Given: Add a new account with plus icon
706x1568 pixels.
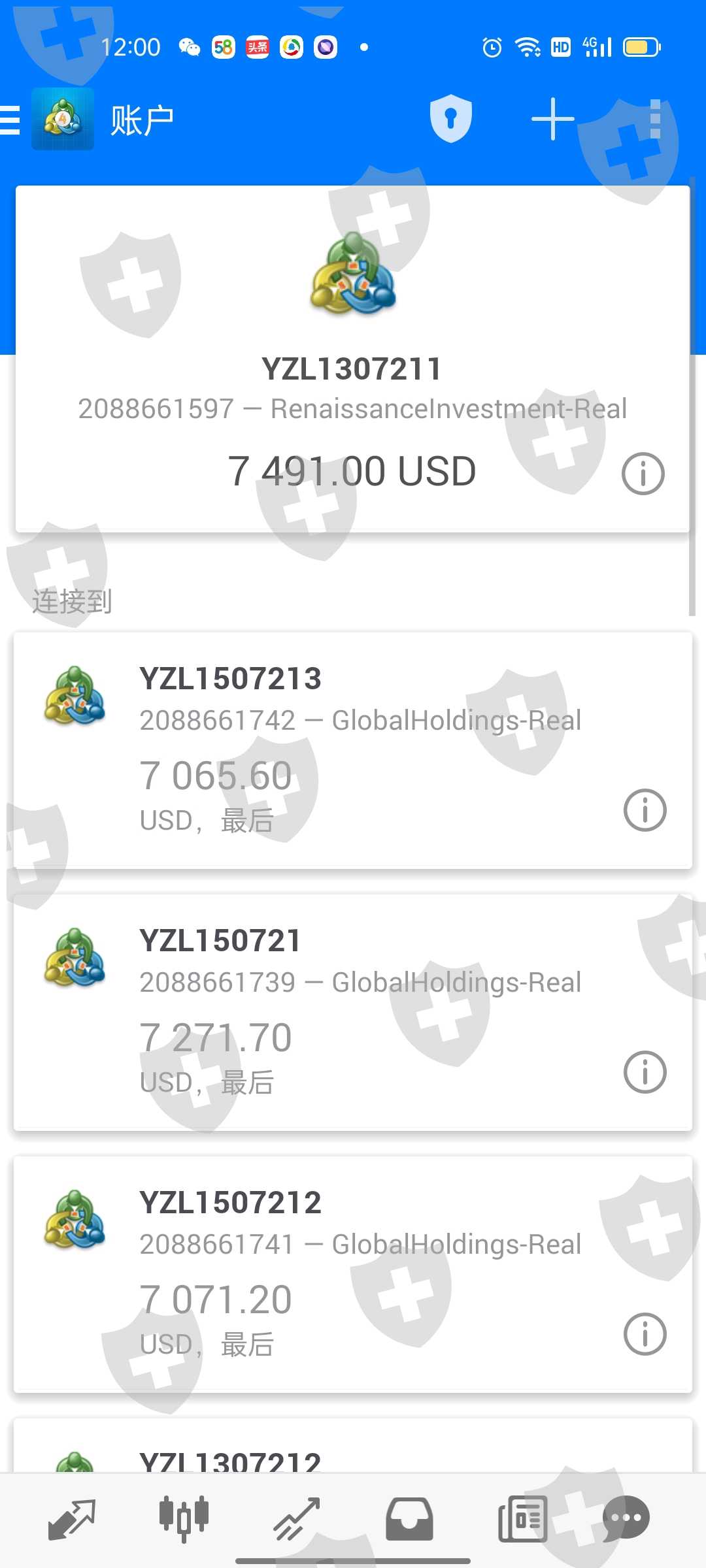Looking at the screenshot, I should 552,119.
